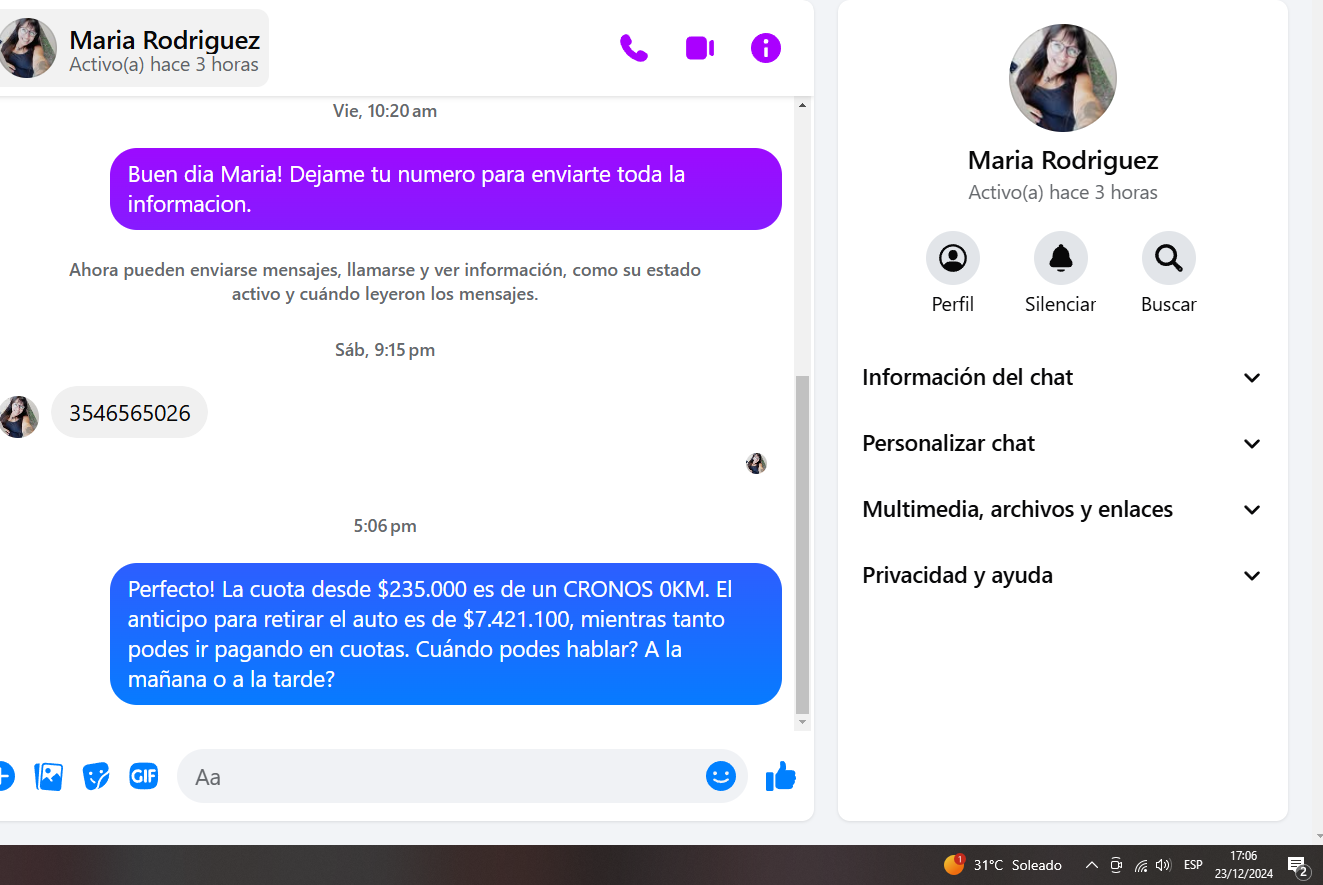This screenshot has width=1323, height=885.
Task: Toggle the conversation info panel
Action: [x=766, y=48]
